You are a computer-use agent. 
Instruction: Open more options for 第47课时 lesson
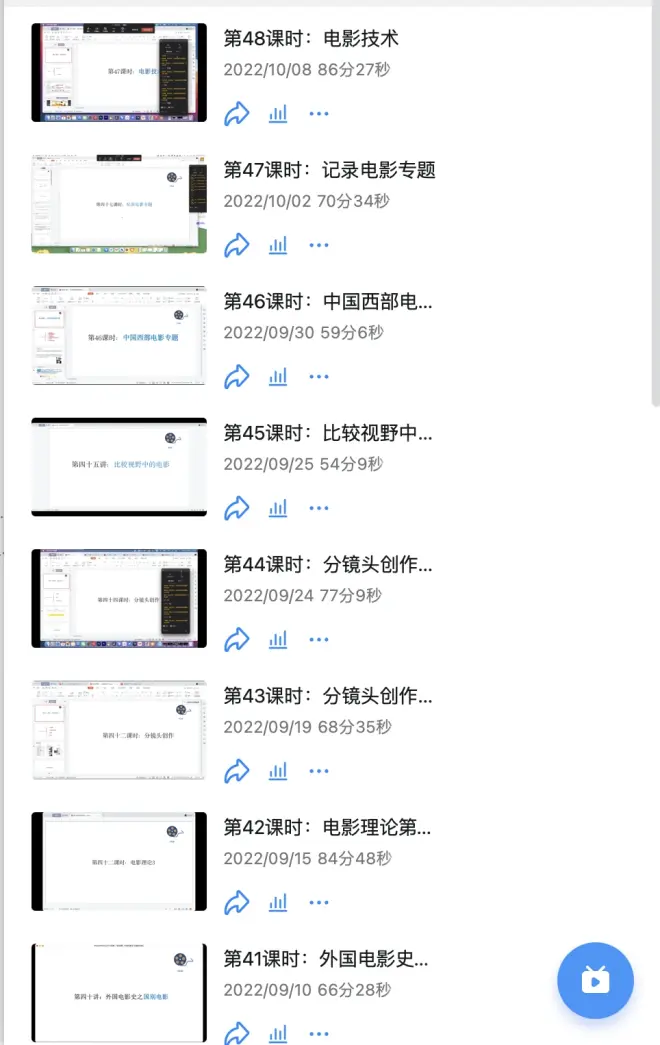[x=319, y=245]
